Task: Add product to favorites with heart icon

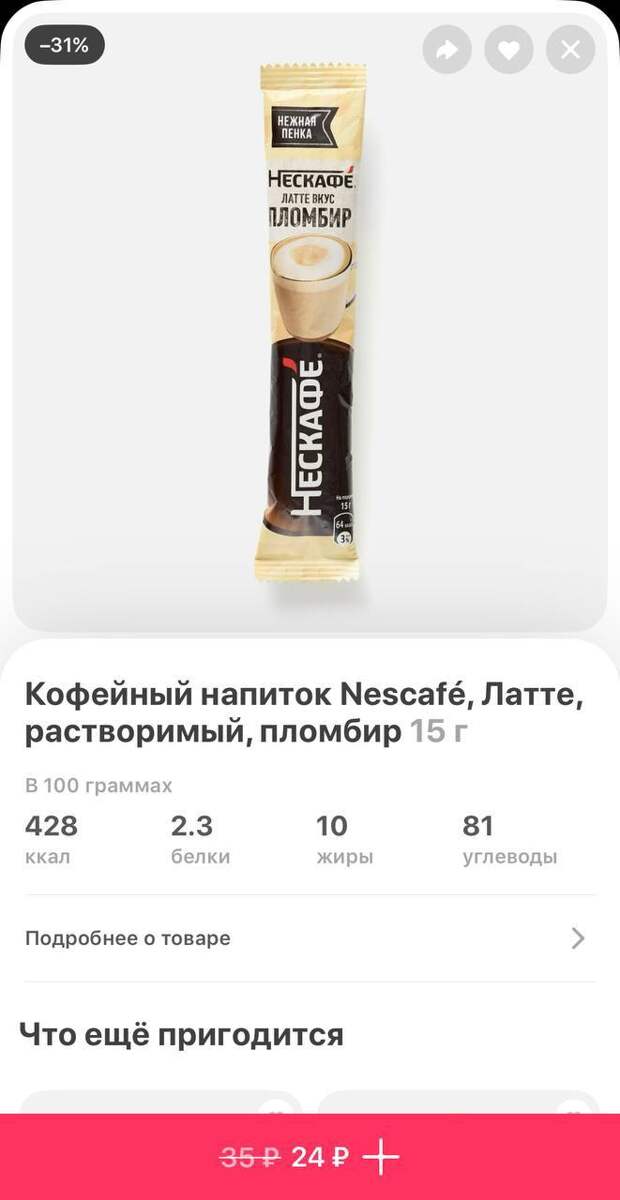Action: [509, 49]
